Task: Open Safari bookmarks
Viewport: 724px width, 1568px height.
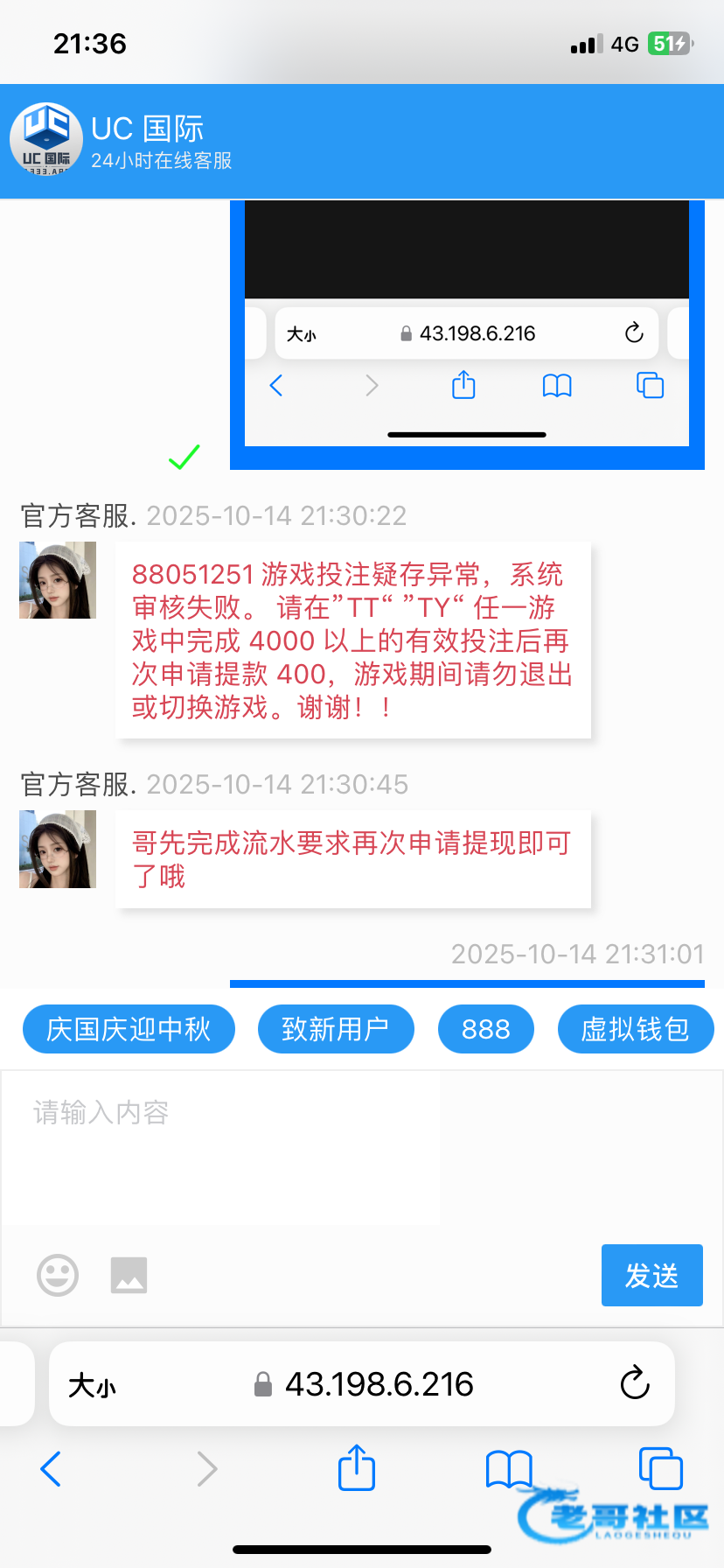Action: pos(509,1468)
